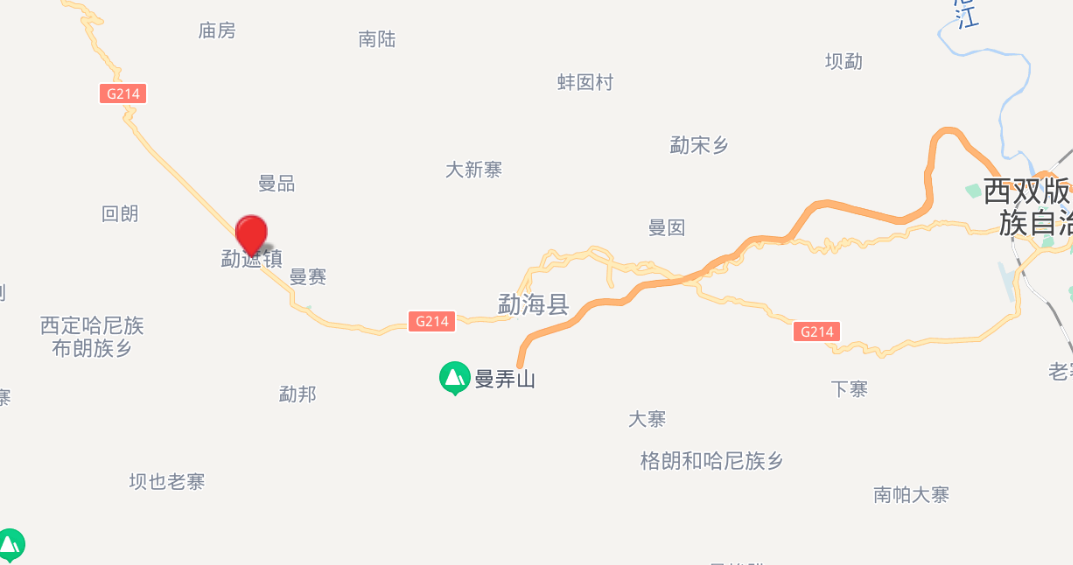The image size is (1073, 565).
Task: Tap the red location pin at 勐遮镇
Action: [x=251, y=233]
